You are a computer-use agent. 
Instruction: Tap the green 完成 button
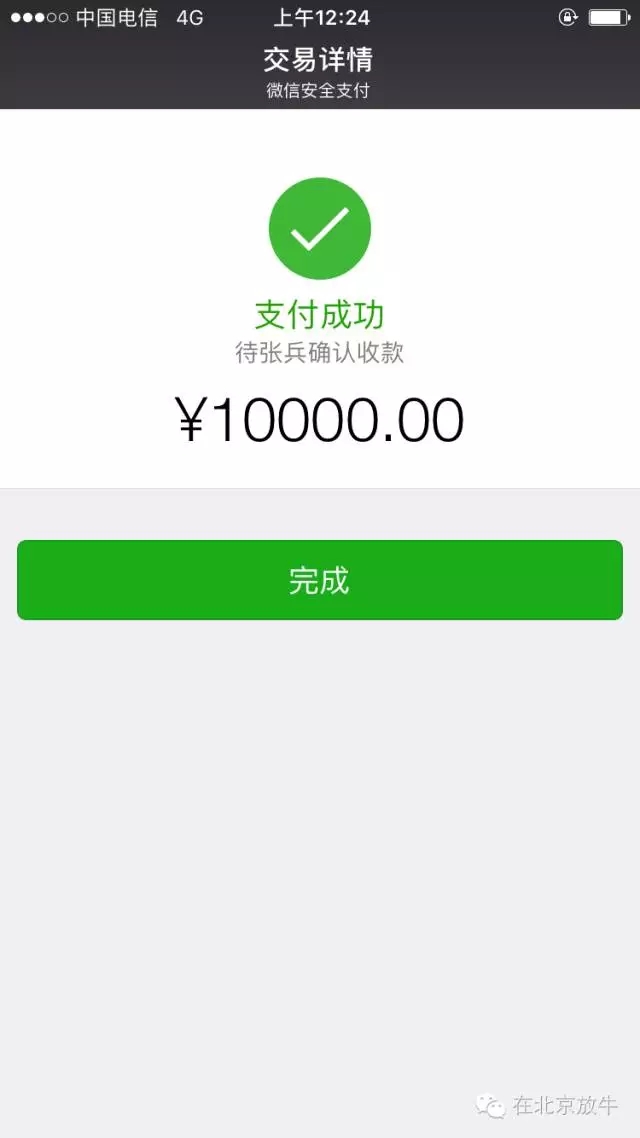click(320, 580)
